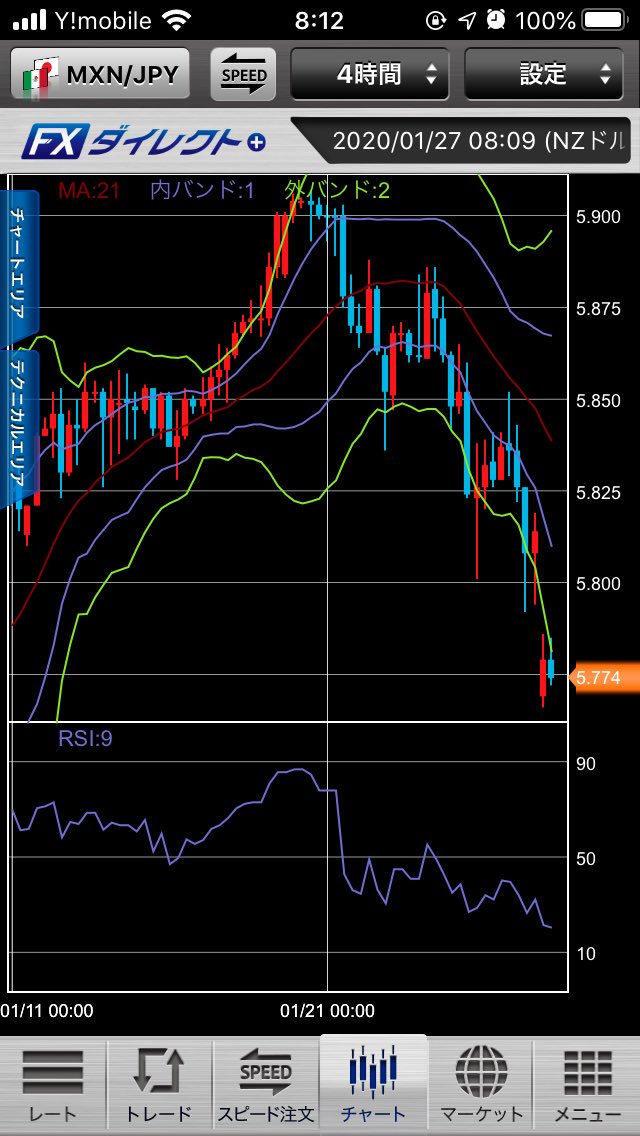Change the 4時間 timeframe dropdown
Image resolution: width=640 pixels, height=1136 pixels.
click(371, 74)
